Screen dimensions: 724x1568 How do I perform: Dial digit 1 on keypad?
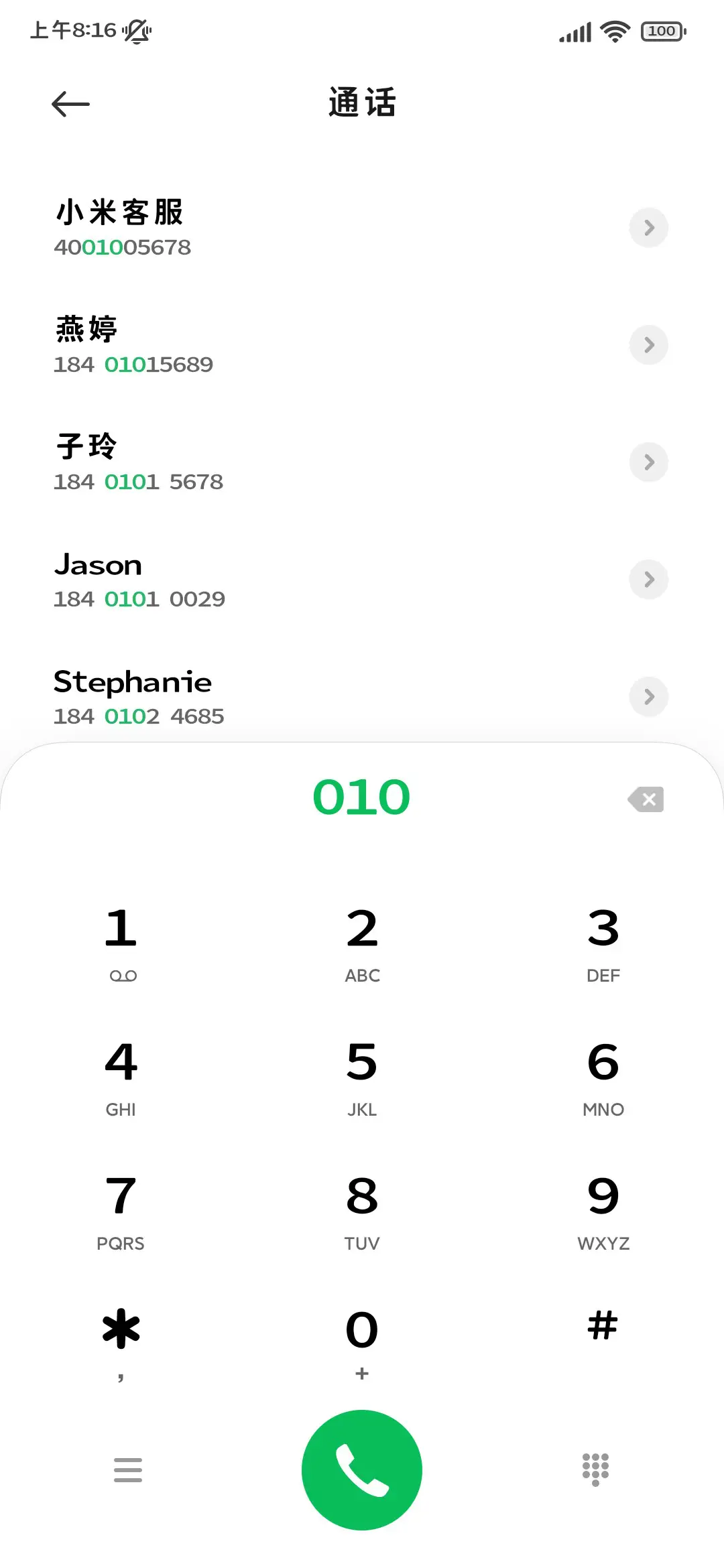click(x=121, y=941)
